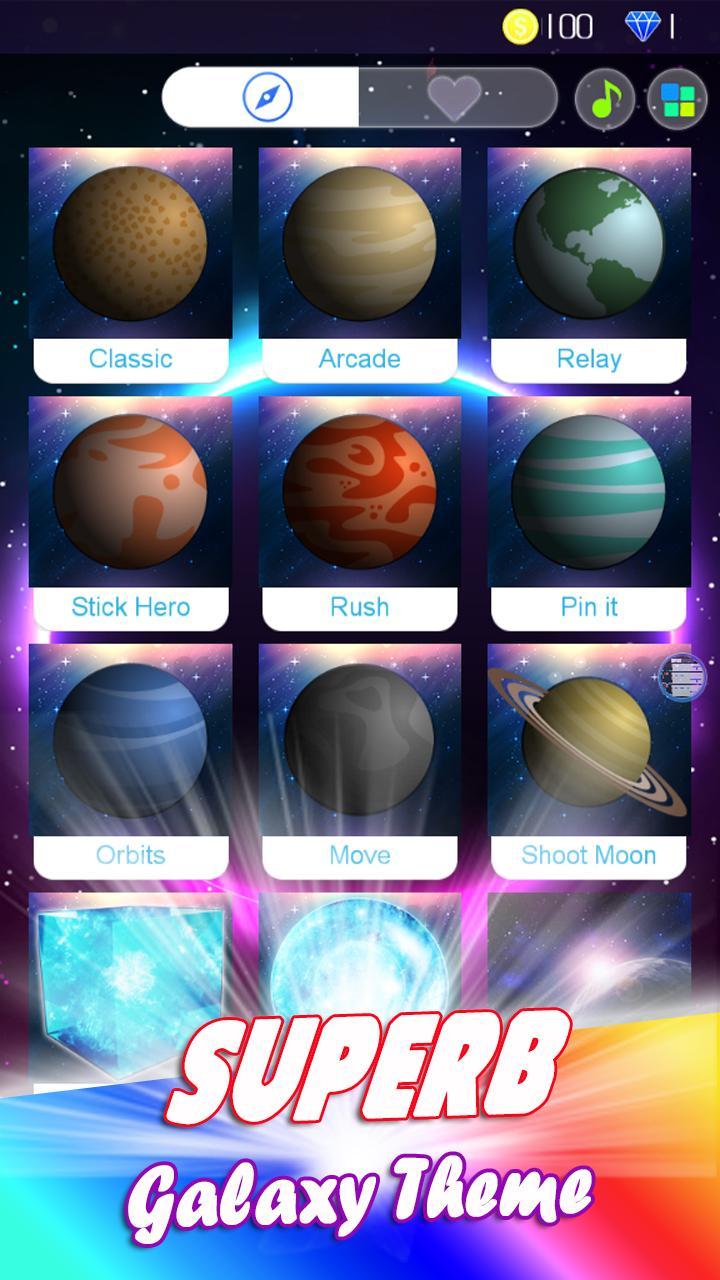
Task: Open the colored squares theme icon
Action: coord(677,99)
